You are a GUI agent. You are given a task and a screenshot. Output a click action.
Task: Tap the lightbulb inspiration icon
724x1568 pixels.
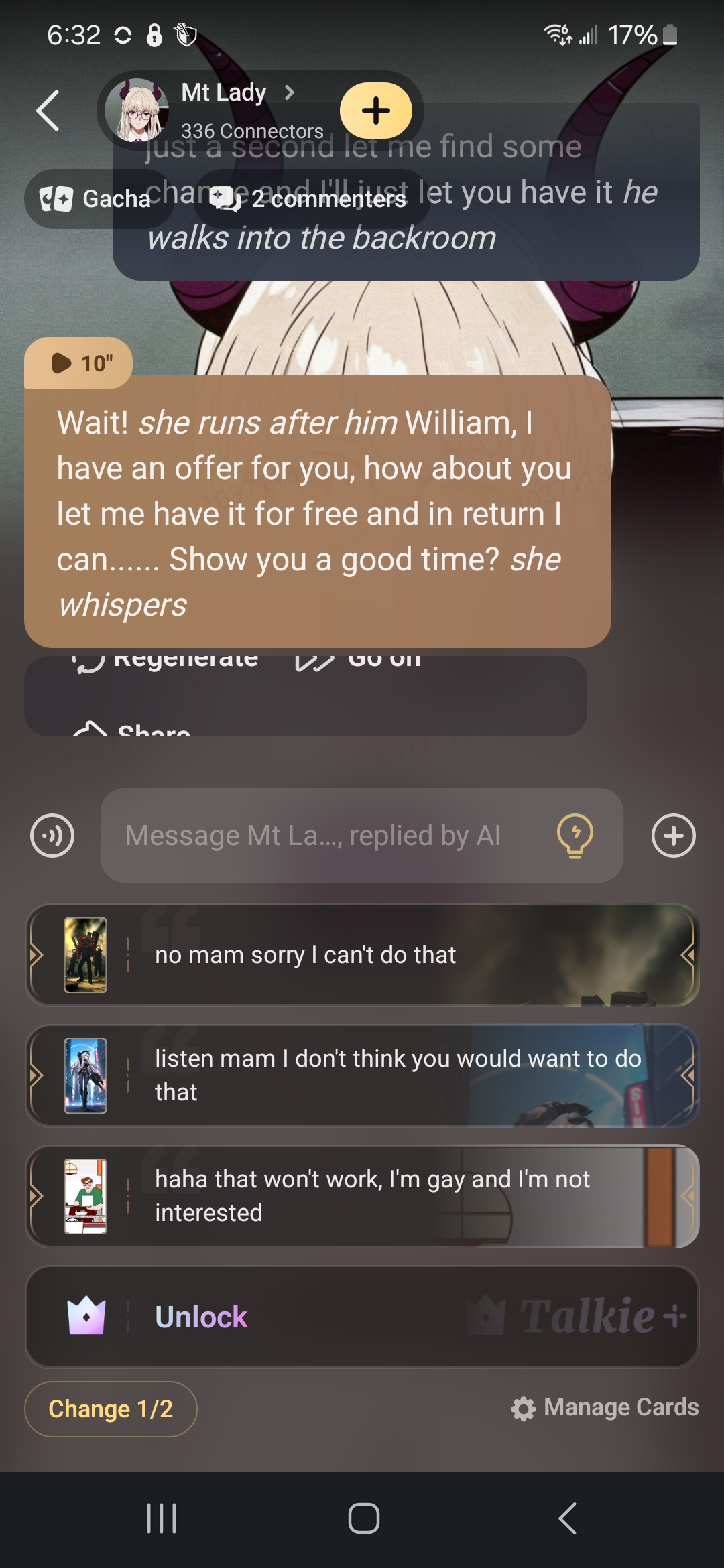(575, 836)
